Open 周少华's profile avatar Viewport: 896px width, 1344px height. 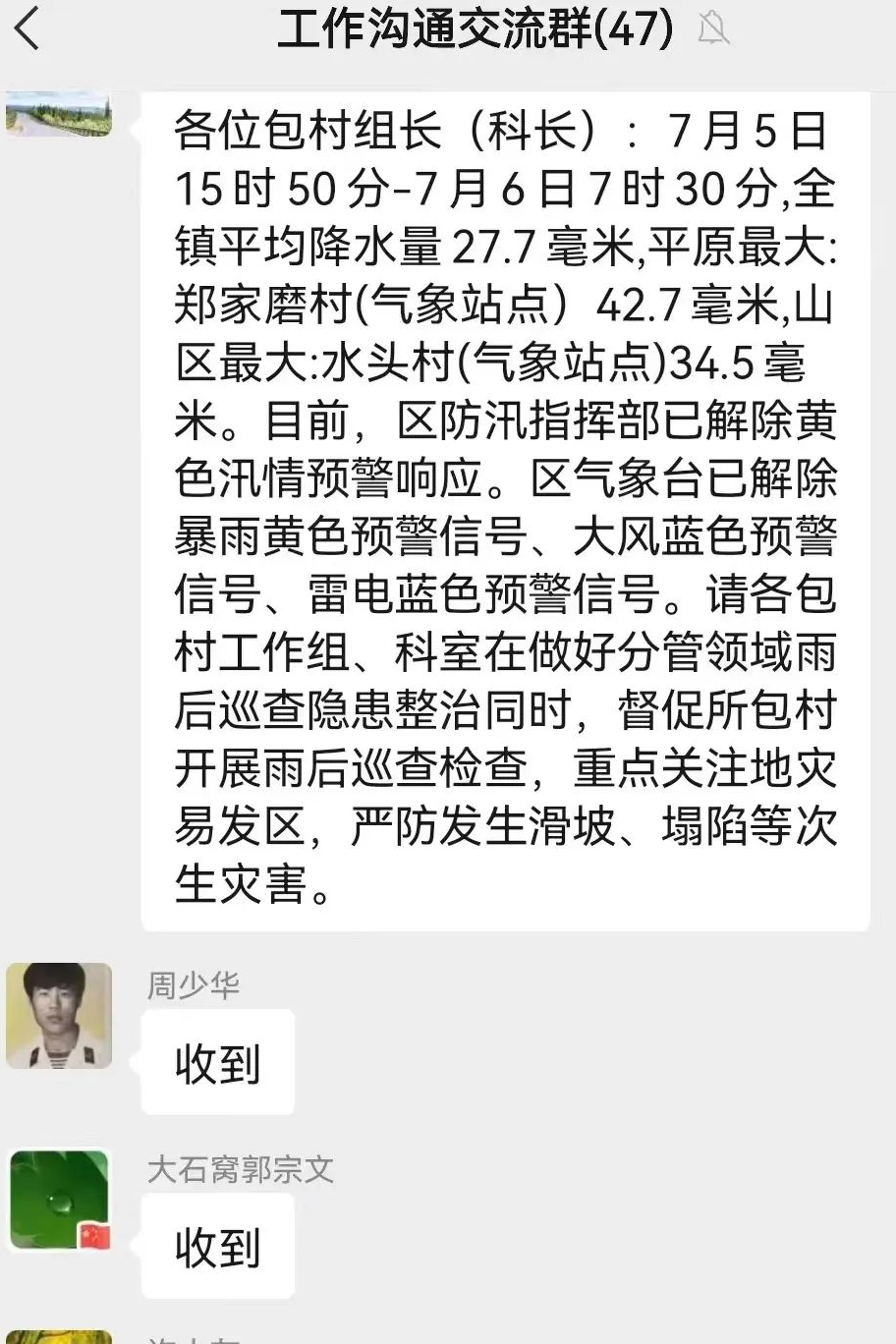59,1016
